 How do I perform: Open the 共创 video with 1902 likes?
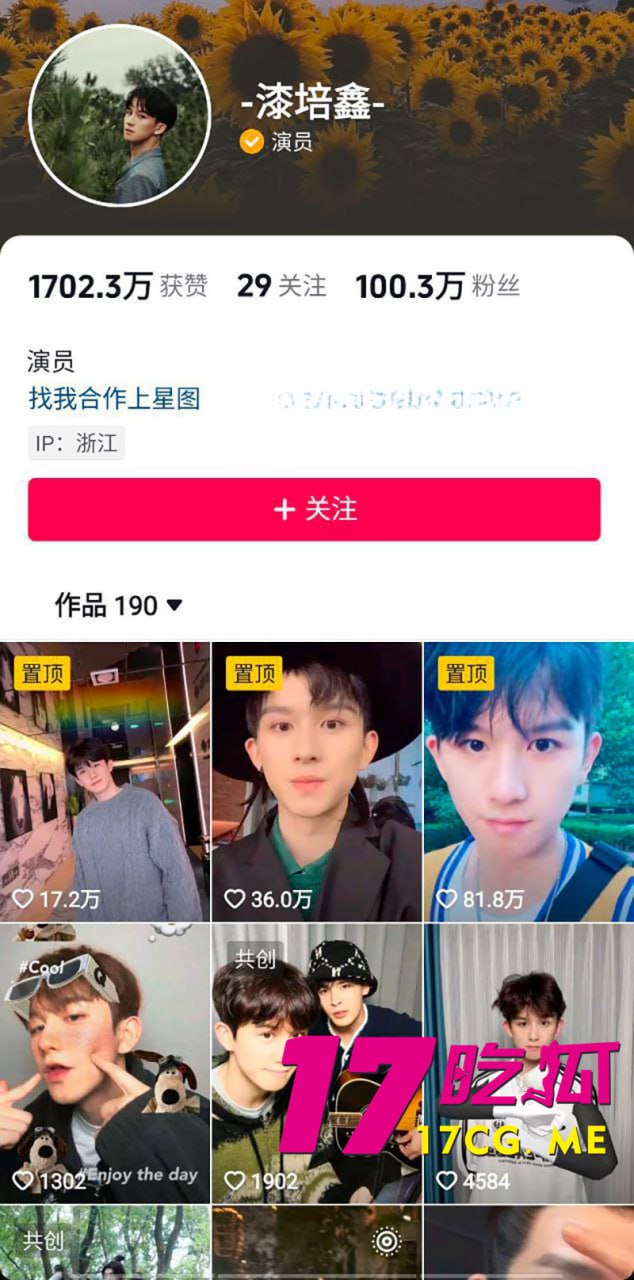[x=317, y=1062]
